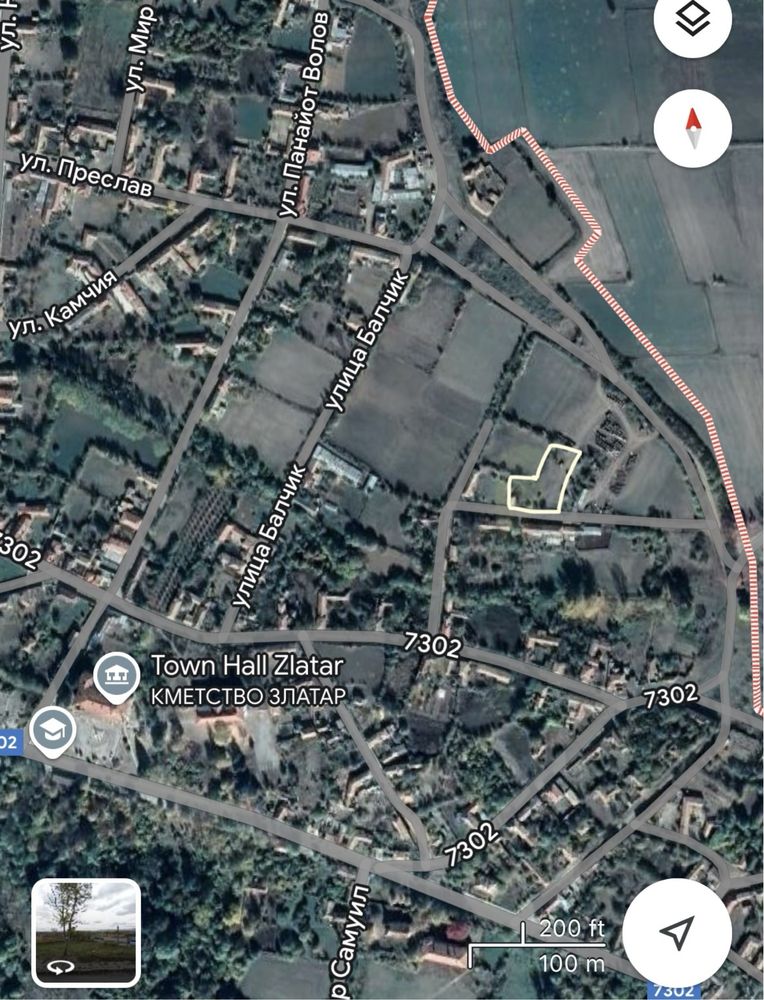The height and width of the screenshot is (1000, 764).
Task: Center the map on my location
Action: click(x=677, y=932)
